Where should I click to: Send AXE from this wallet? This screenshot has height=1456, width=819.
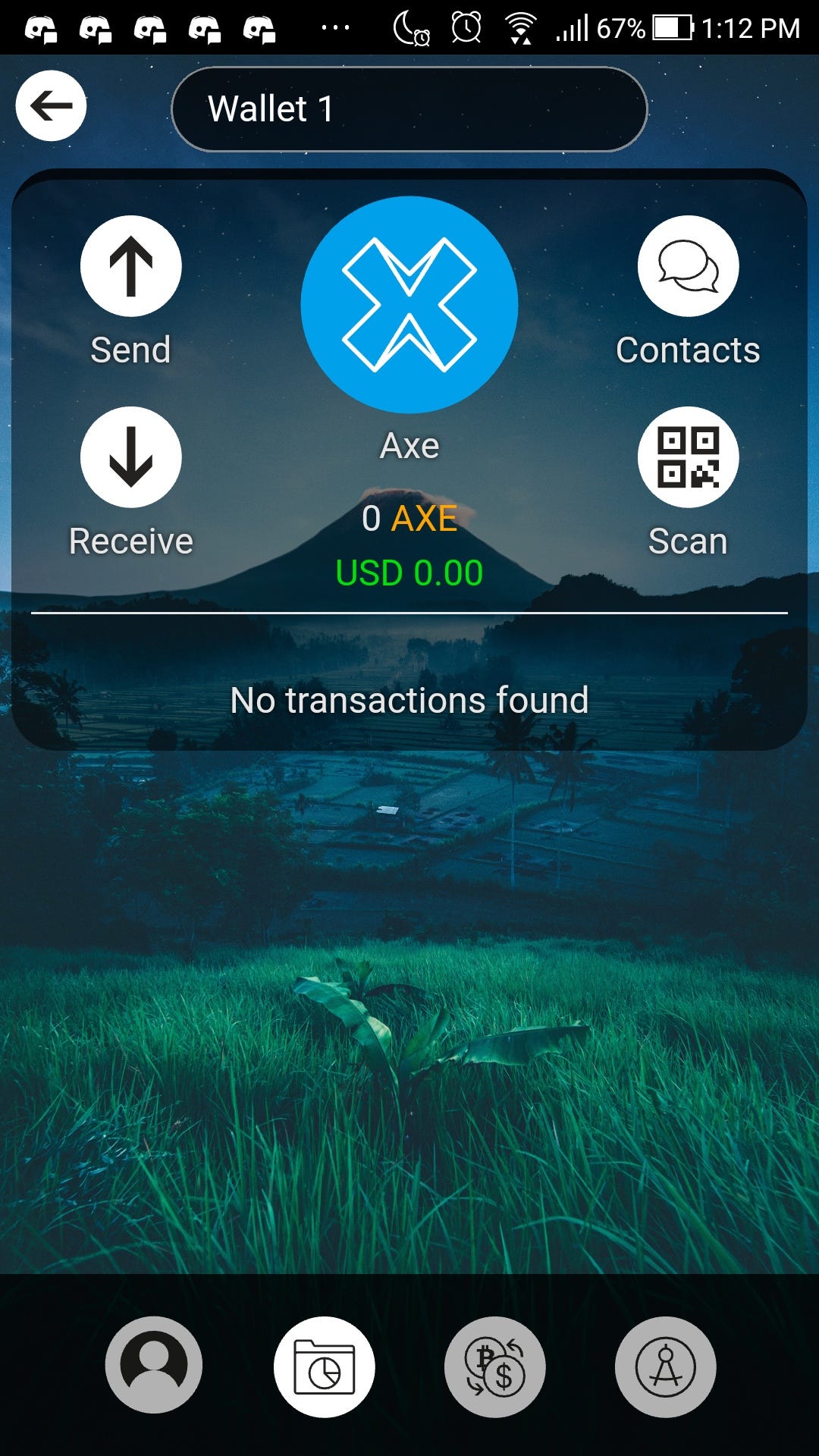[x=131, y=266]
